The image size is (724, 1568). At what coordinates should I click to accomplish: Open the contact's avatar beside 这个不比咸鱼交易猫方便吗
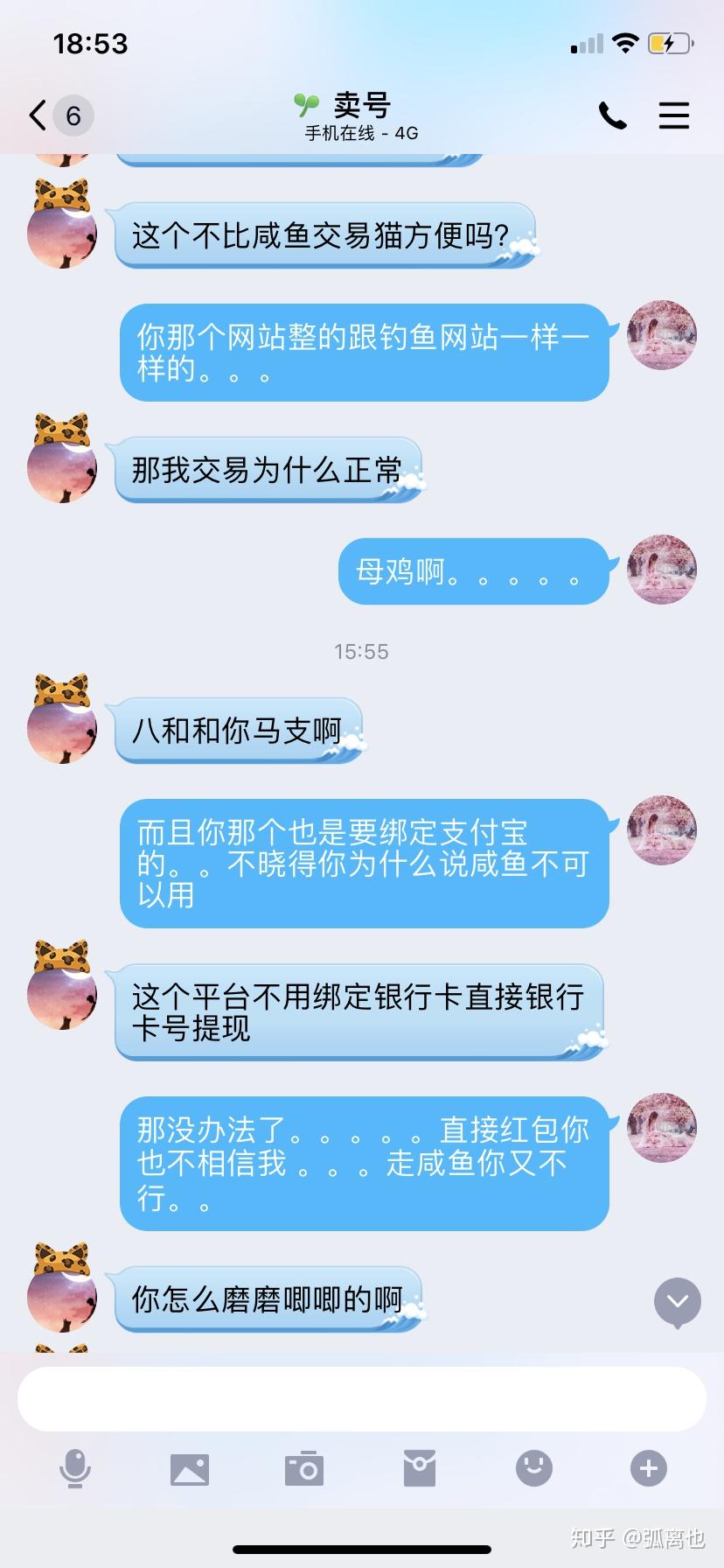coord(62,225)
